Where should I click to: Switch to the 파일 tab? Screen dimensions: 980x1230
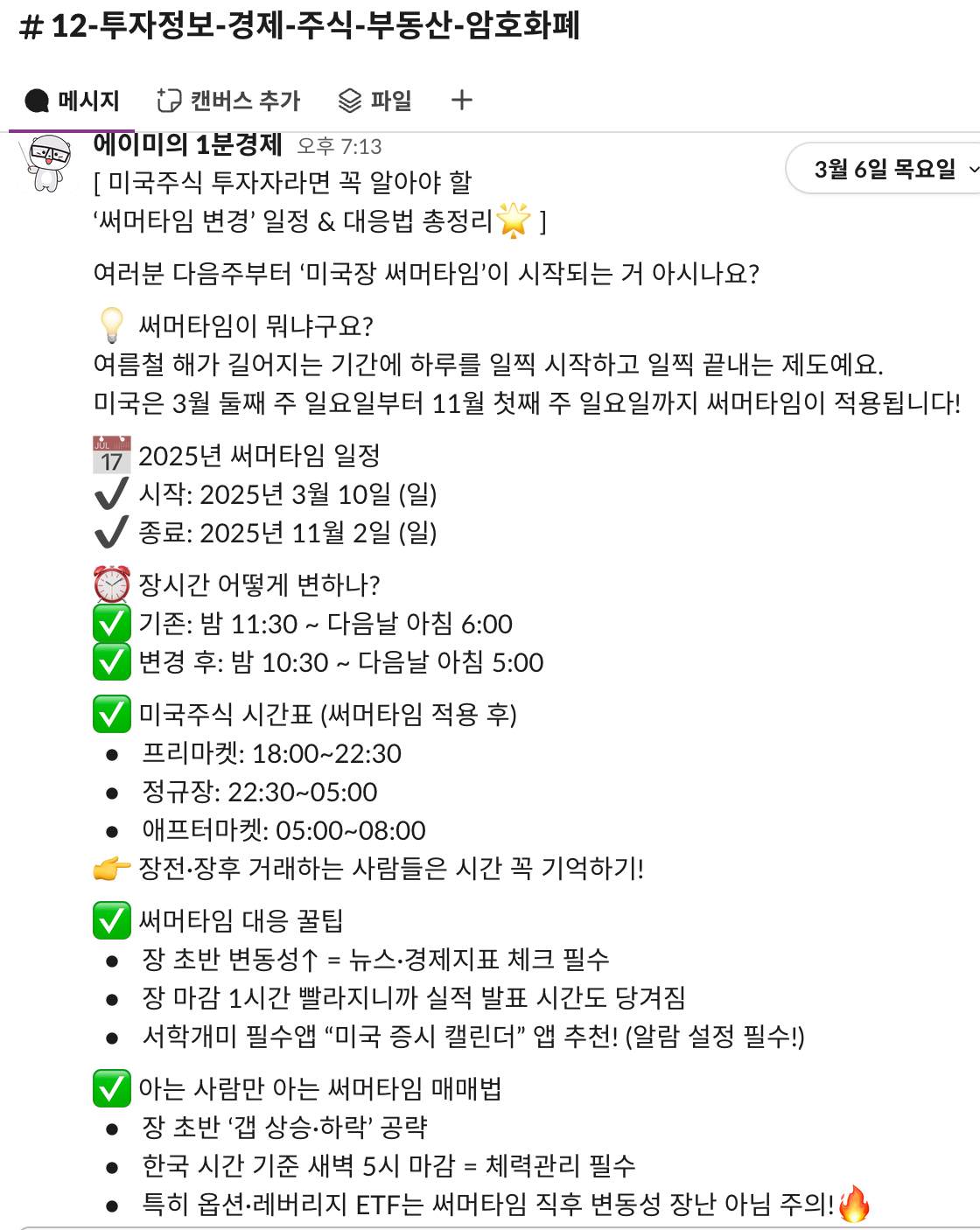point(374,101)
